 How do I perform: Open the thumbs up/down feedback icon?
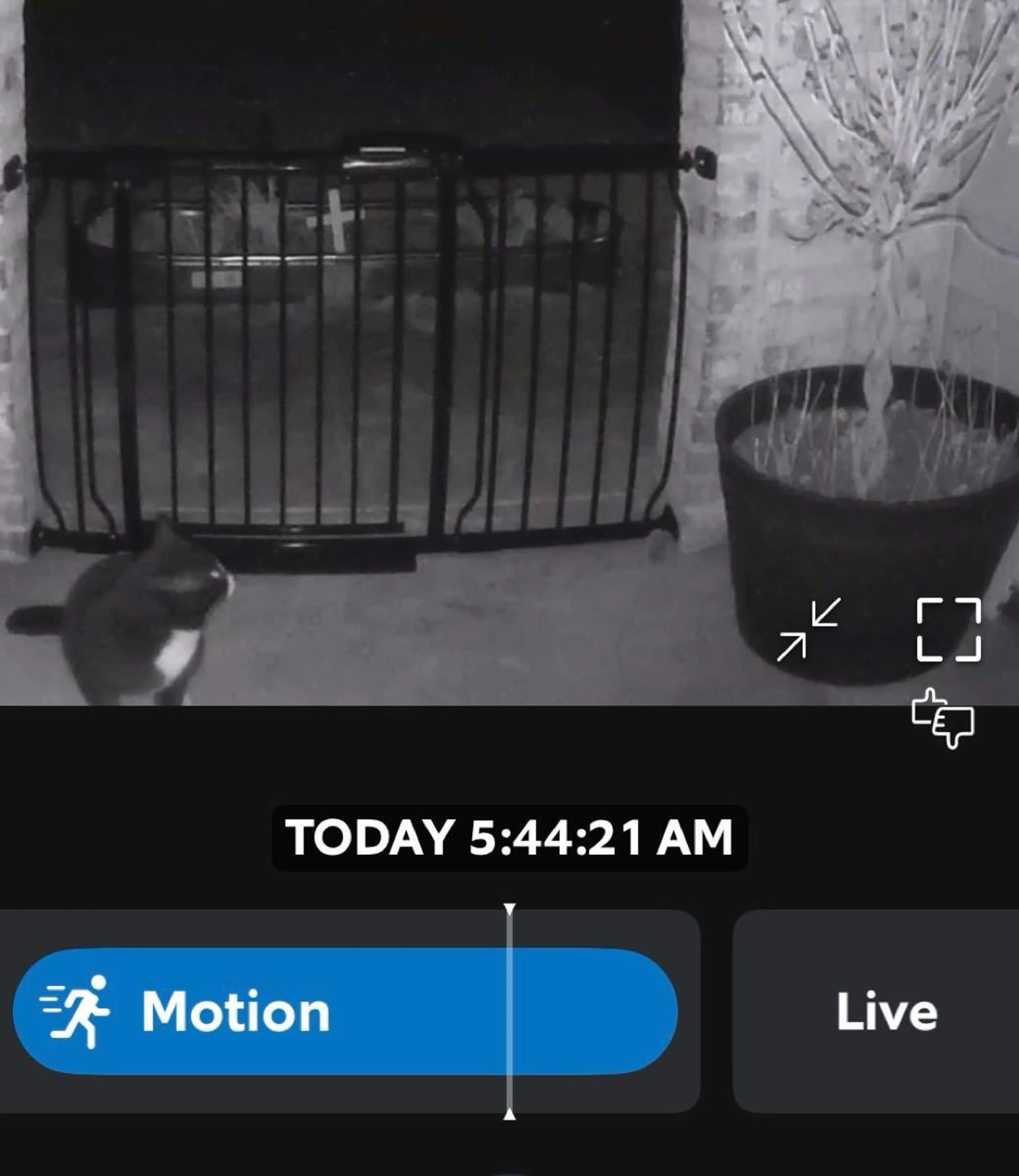tap(942, 718)
